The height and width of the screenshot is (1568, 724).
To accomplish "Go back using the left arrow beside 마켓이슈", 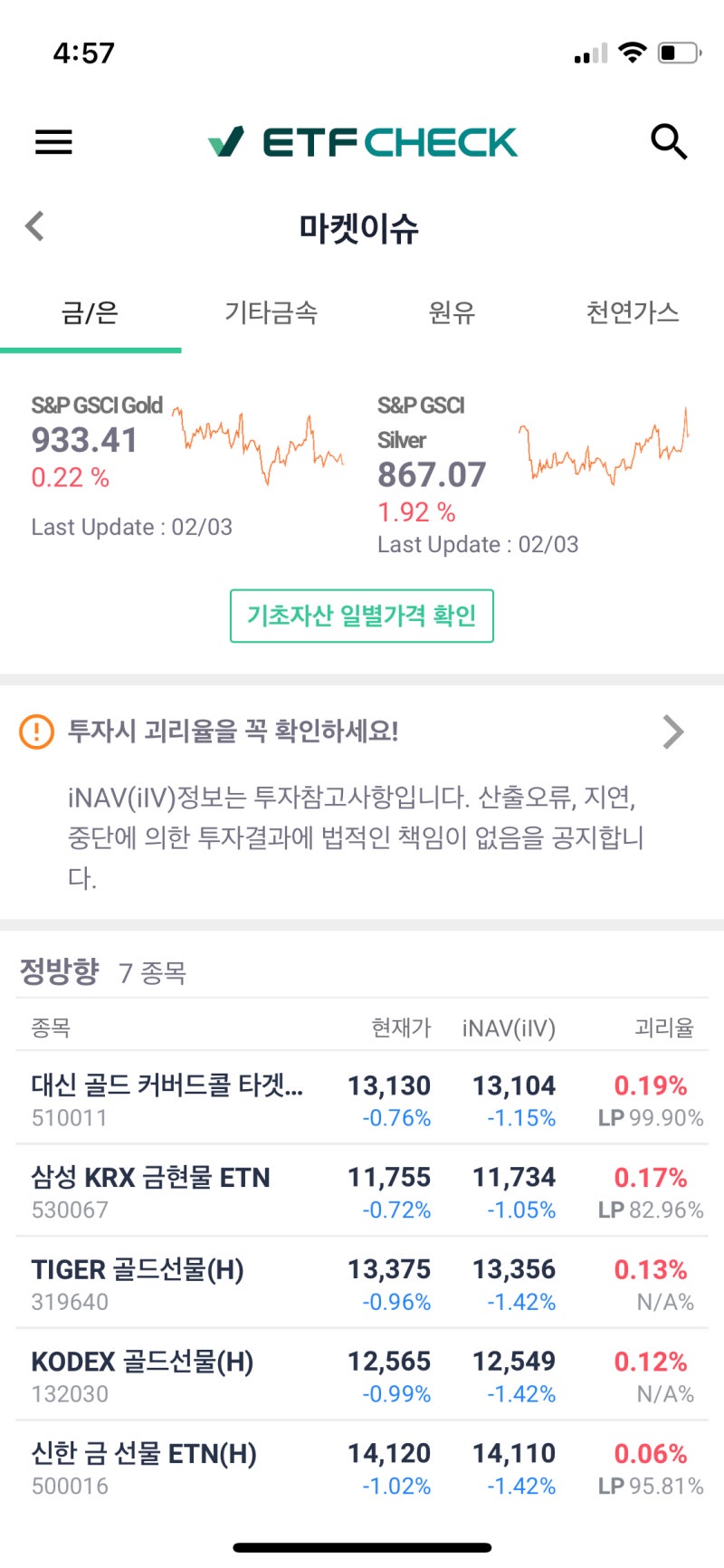I will point(34,226).
